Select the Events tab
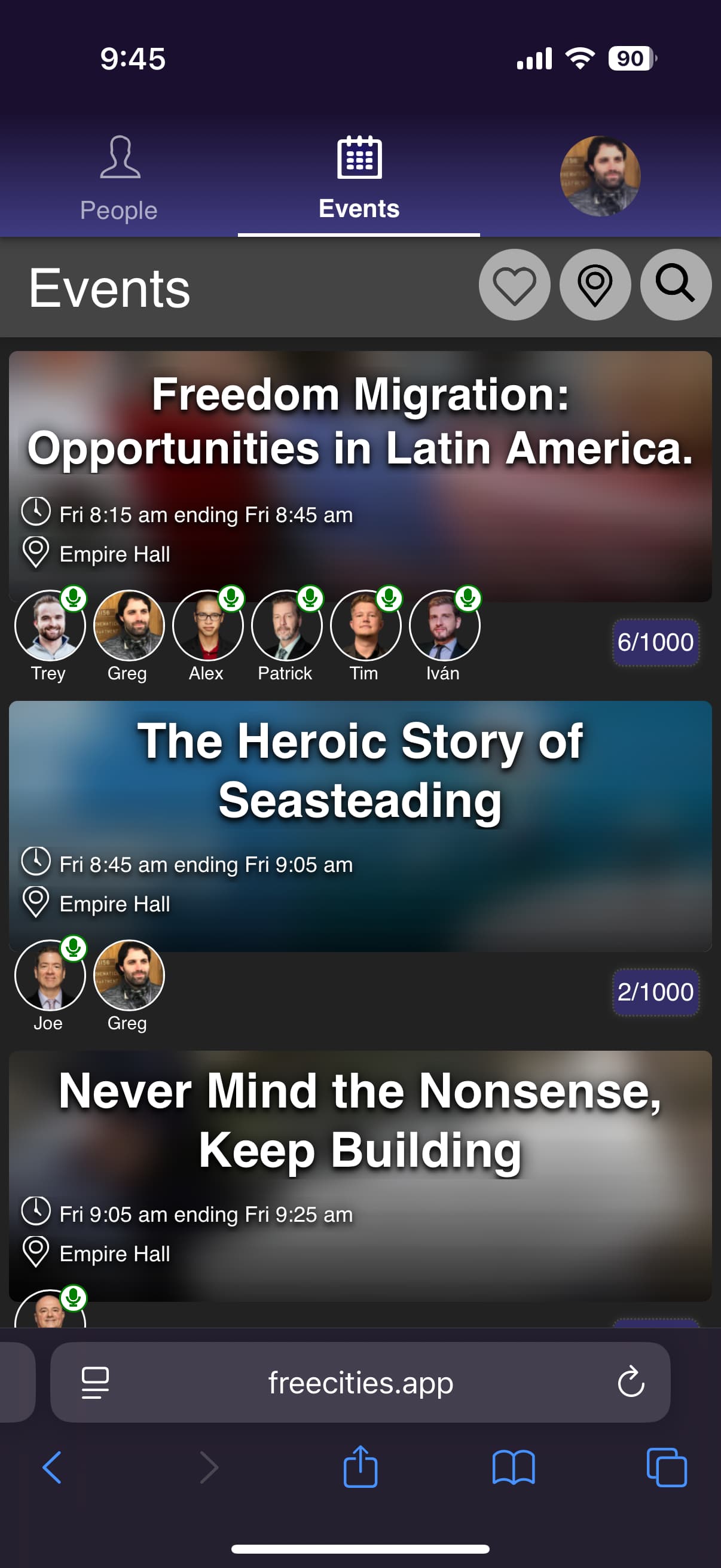The width and height of the screenshot is (721, 1568). click(359, 178)
